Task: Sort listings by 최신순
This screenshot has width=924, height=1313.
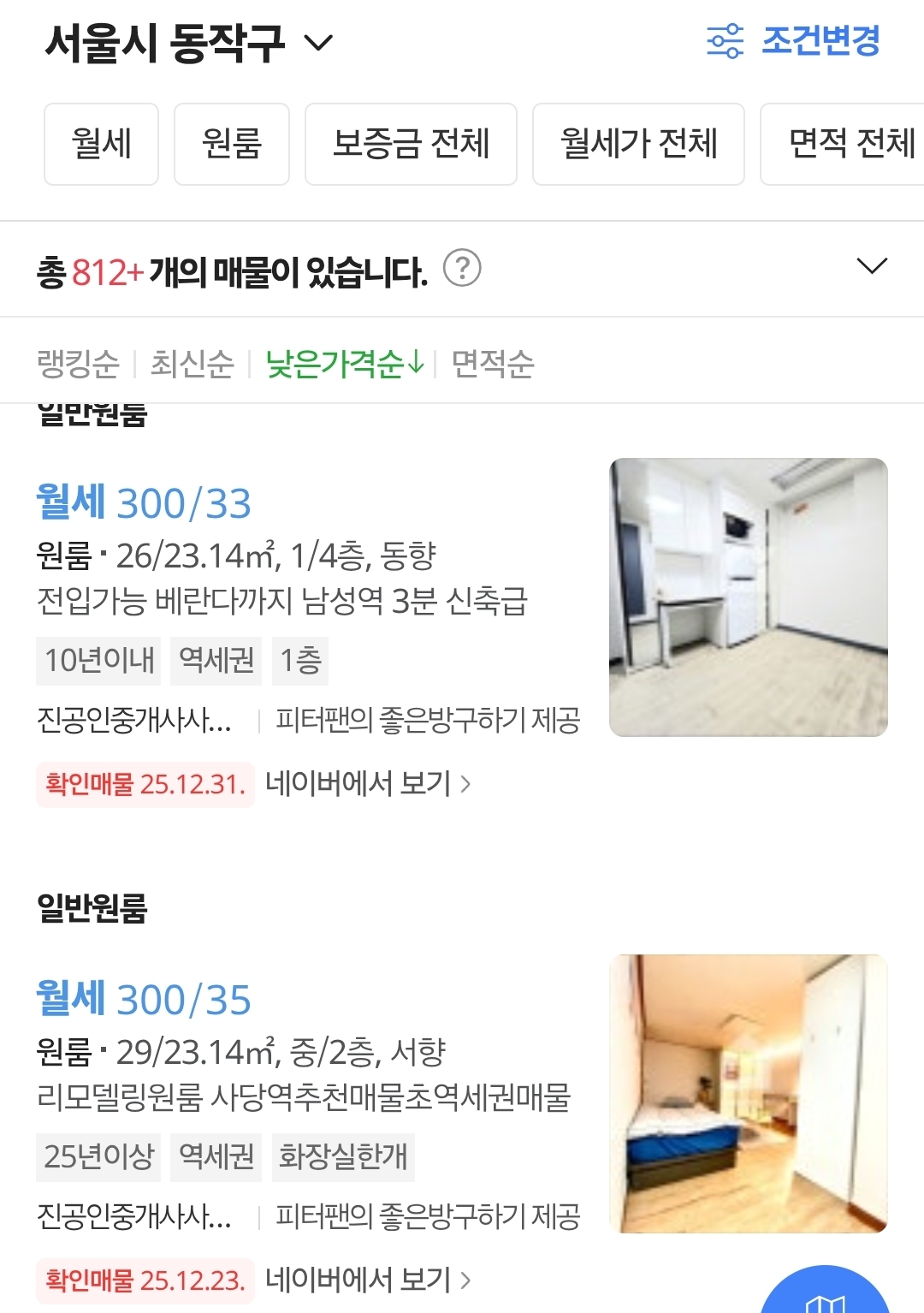Action: 192,364
